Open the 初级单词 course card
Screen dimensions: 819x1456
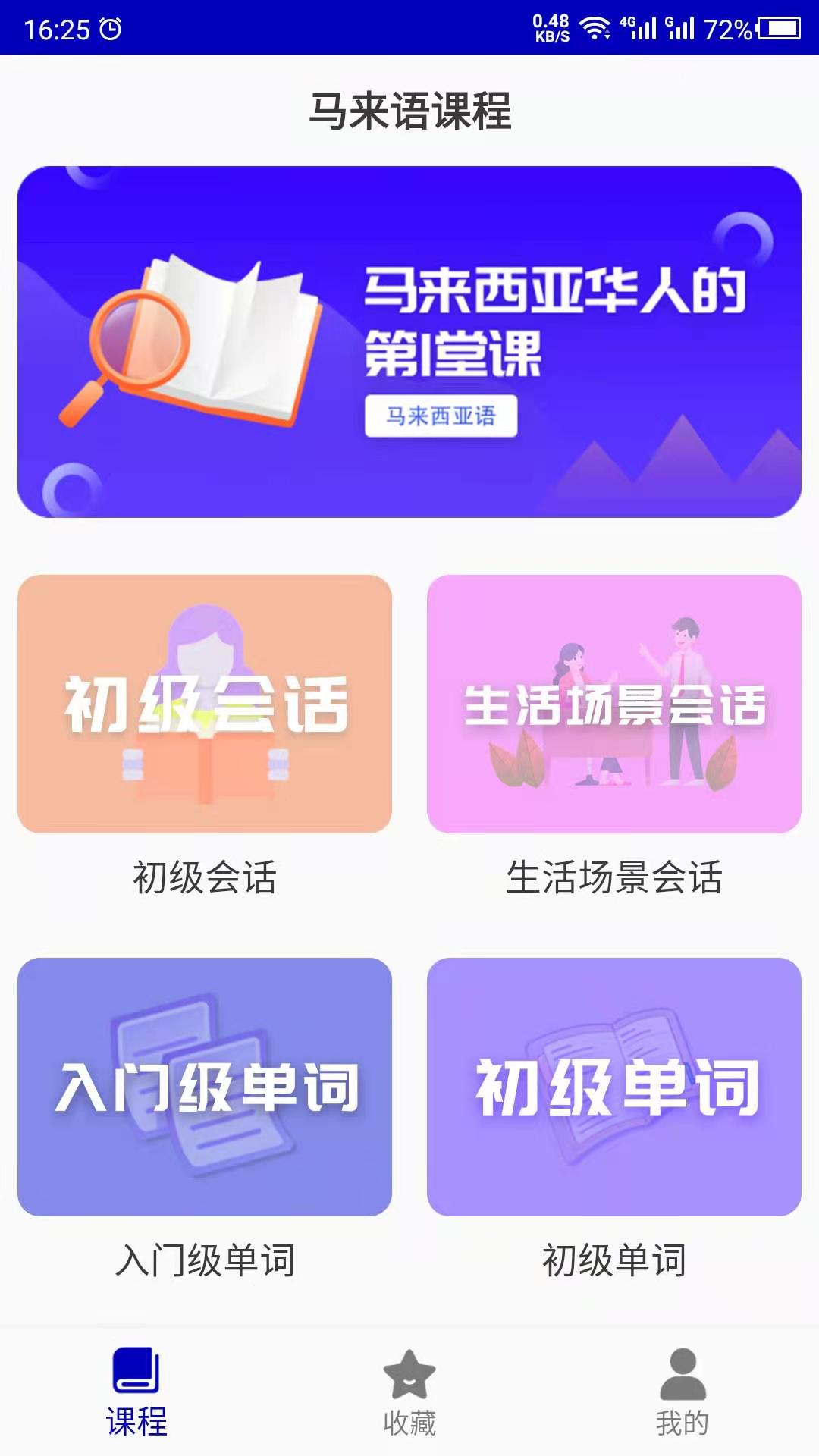click(614, 1086)
